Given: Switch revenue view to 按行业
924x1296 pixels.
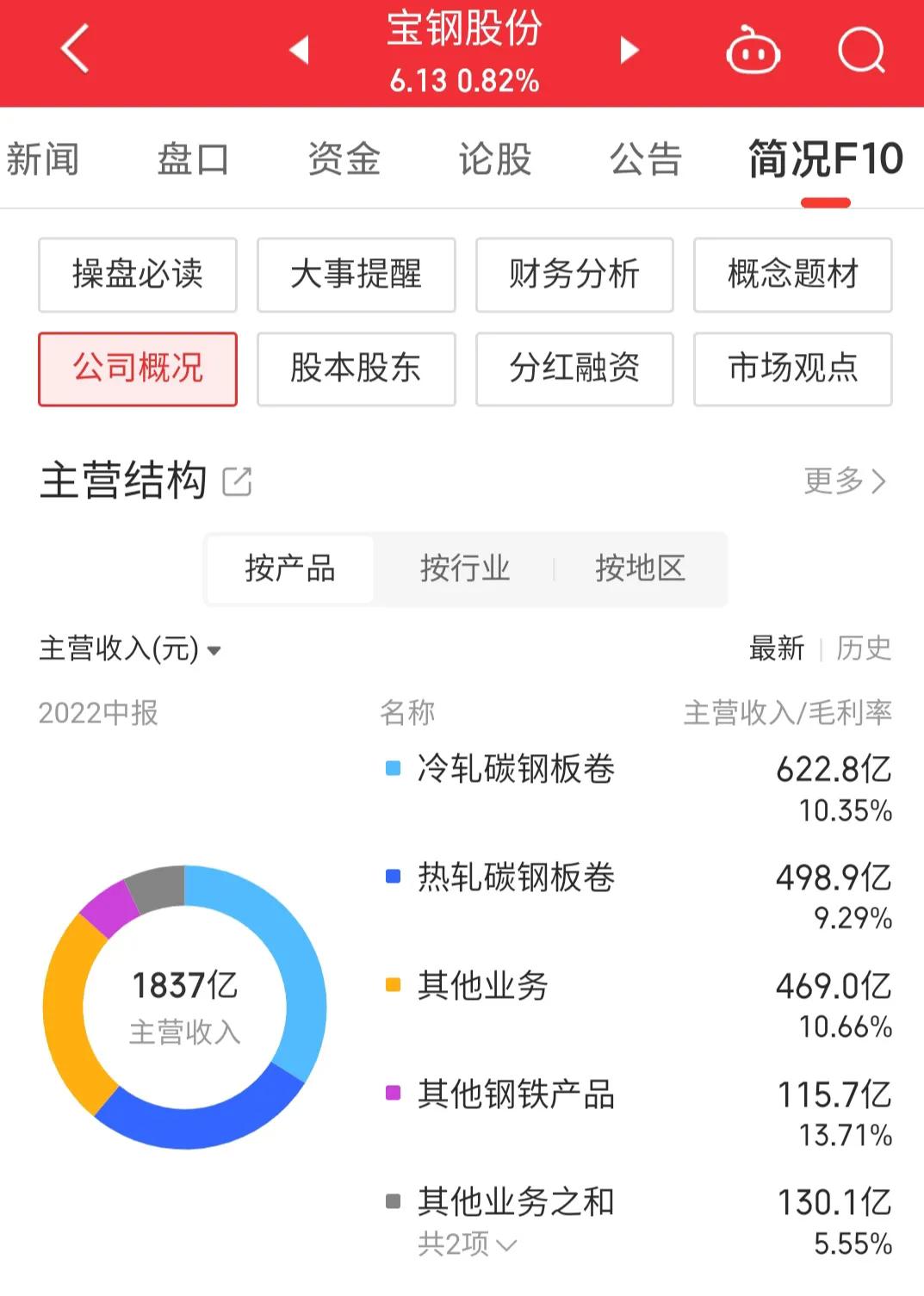Looking at the screenshot, I should 465,568.
